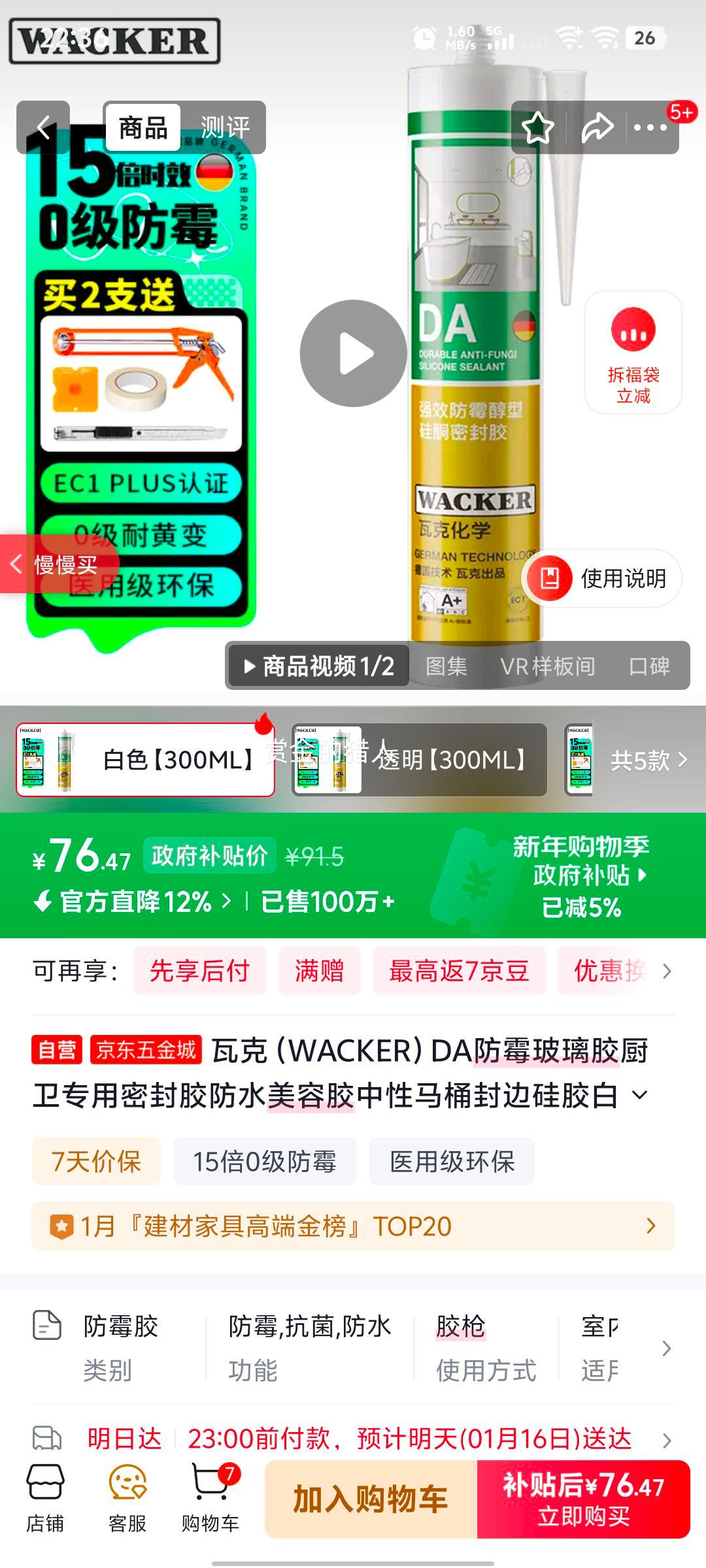The height and width of the screenshot is (1568, 706).
Task: Switch to the 图集 image gallery tab
Action: pos(448,666)
